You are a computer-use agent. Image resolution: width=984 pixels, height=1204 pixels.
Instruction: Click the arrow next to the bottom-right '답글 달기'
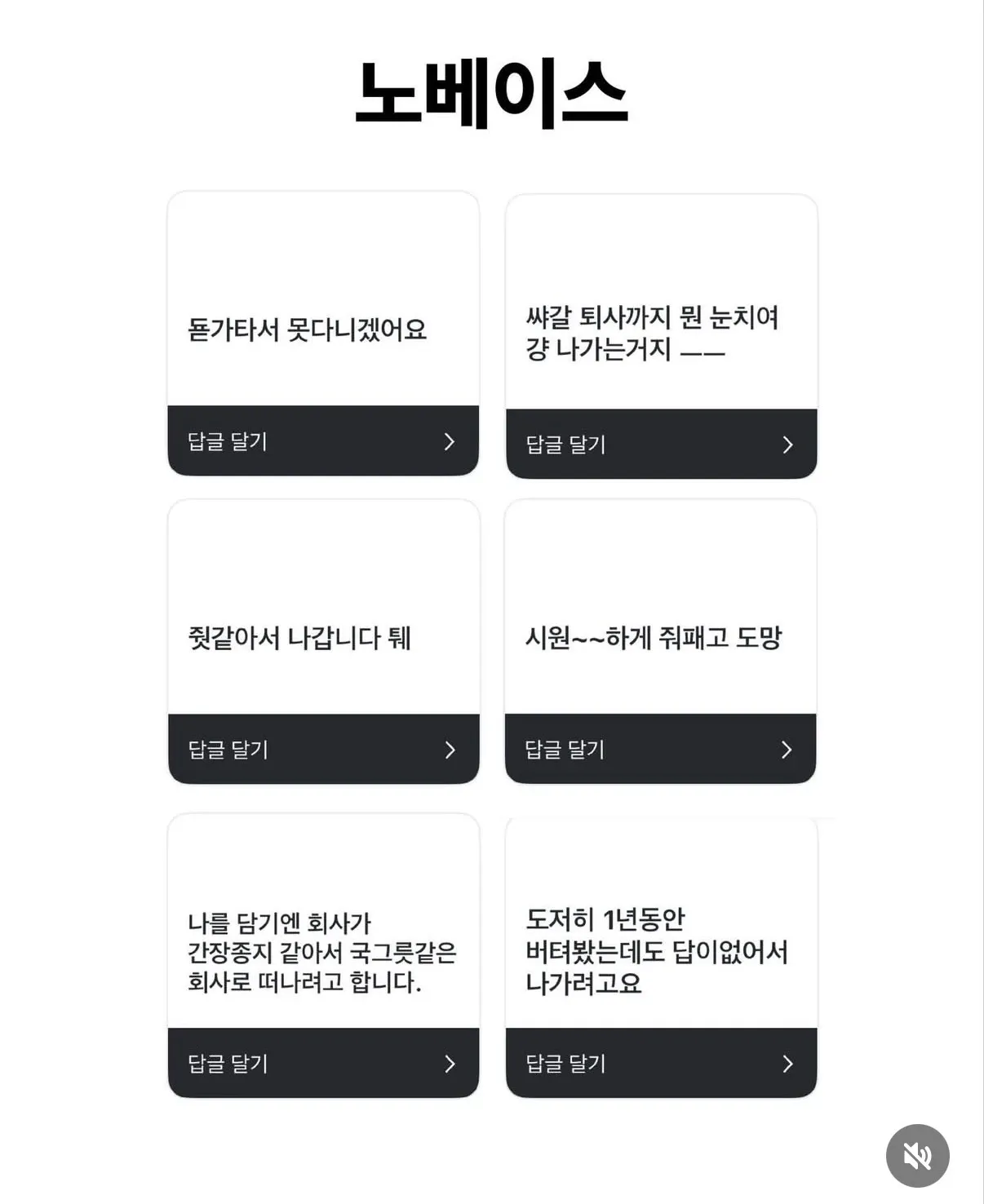click(x=787, y=1064)
